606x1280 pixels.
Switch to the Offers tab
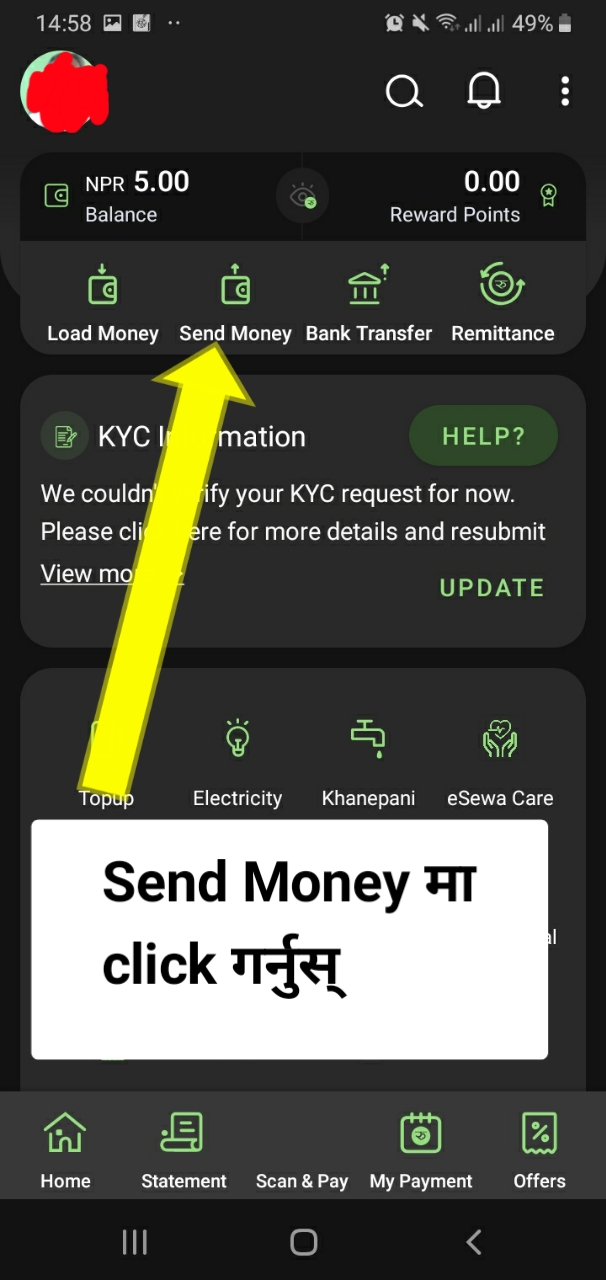(x=539, y=1150)
